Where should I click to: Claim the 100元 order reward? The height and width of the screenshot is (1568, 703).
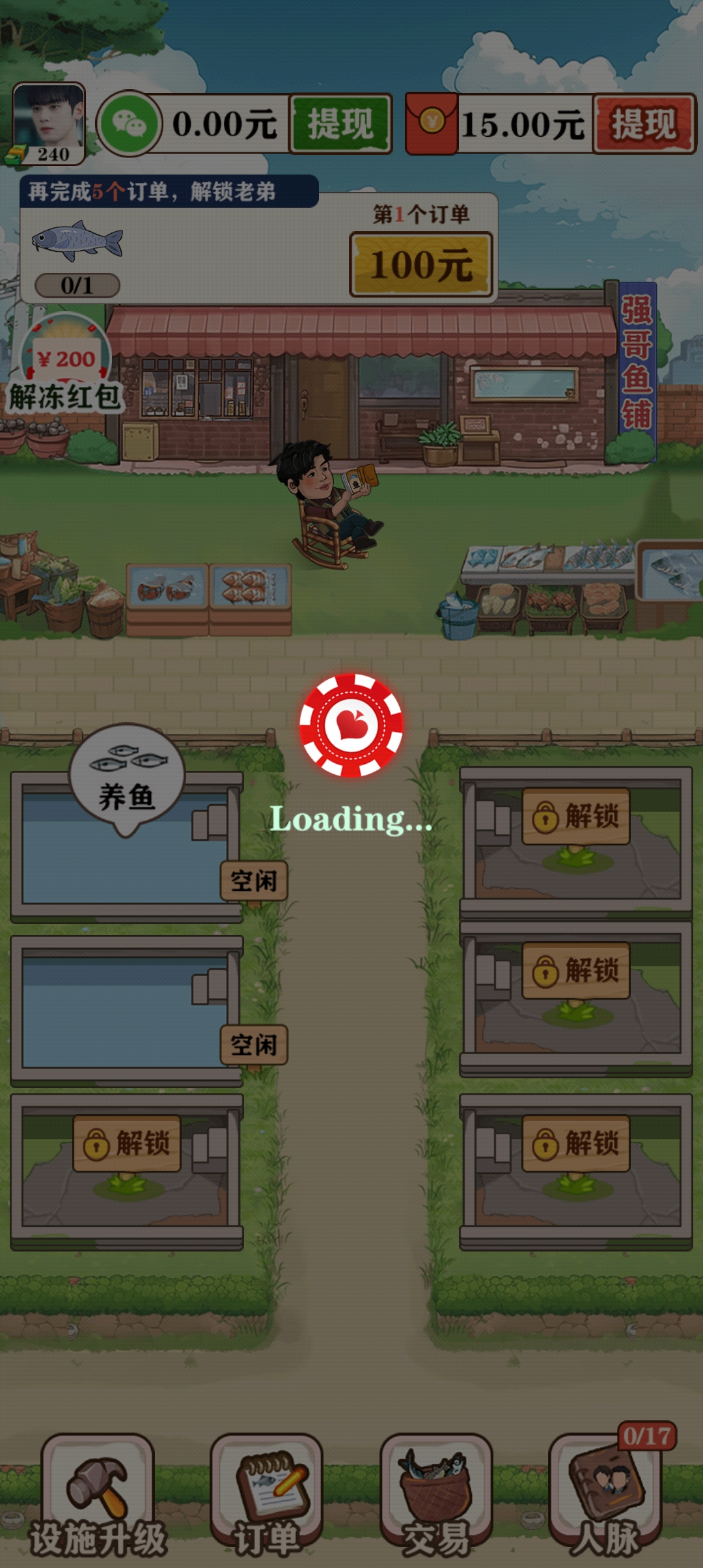pyautogui.click(x=421, y=265)
